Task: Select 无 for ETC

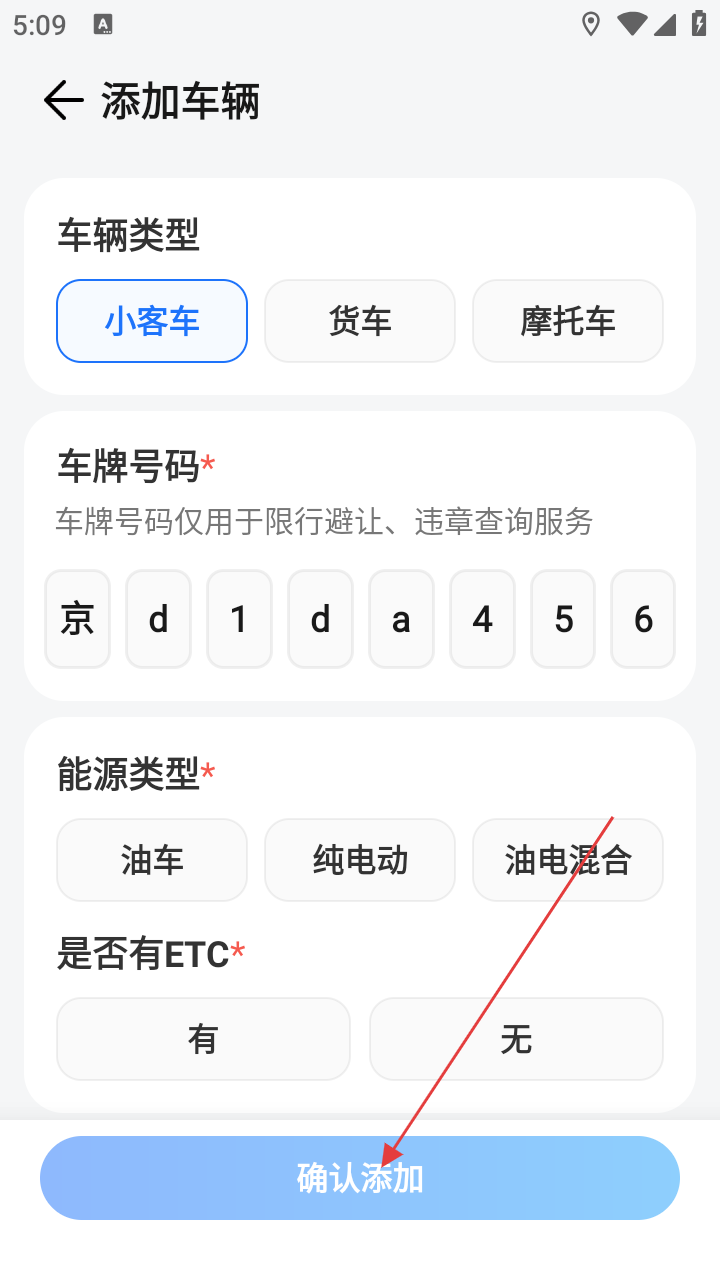Action: [x=516, y=1039]
